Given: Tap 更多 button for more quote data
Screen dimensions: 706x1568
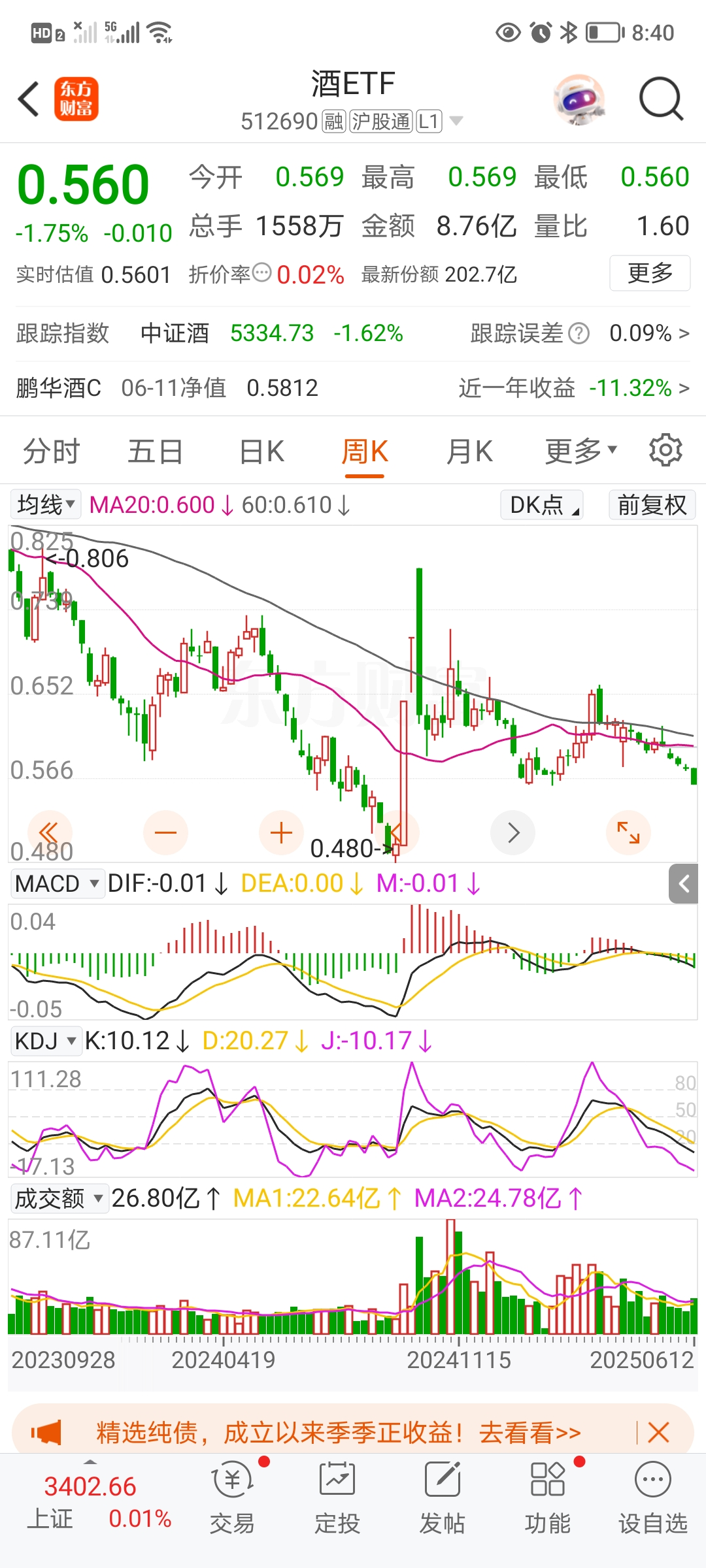Looking at the screenshot, I should coord(649,273).
